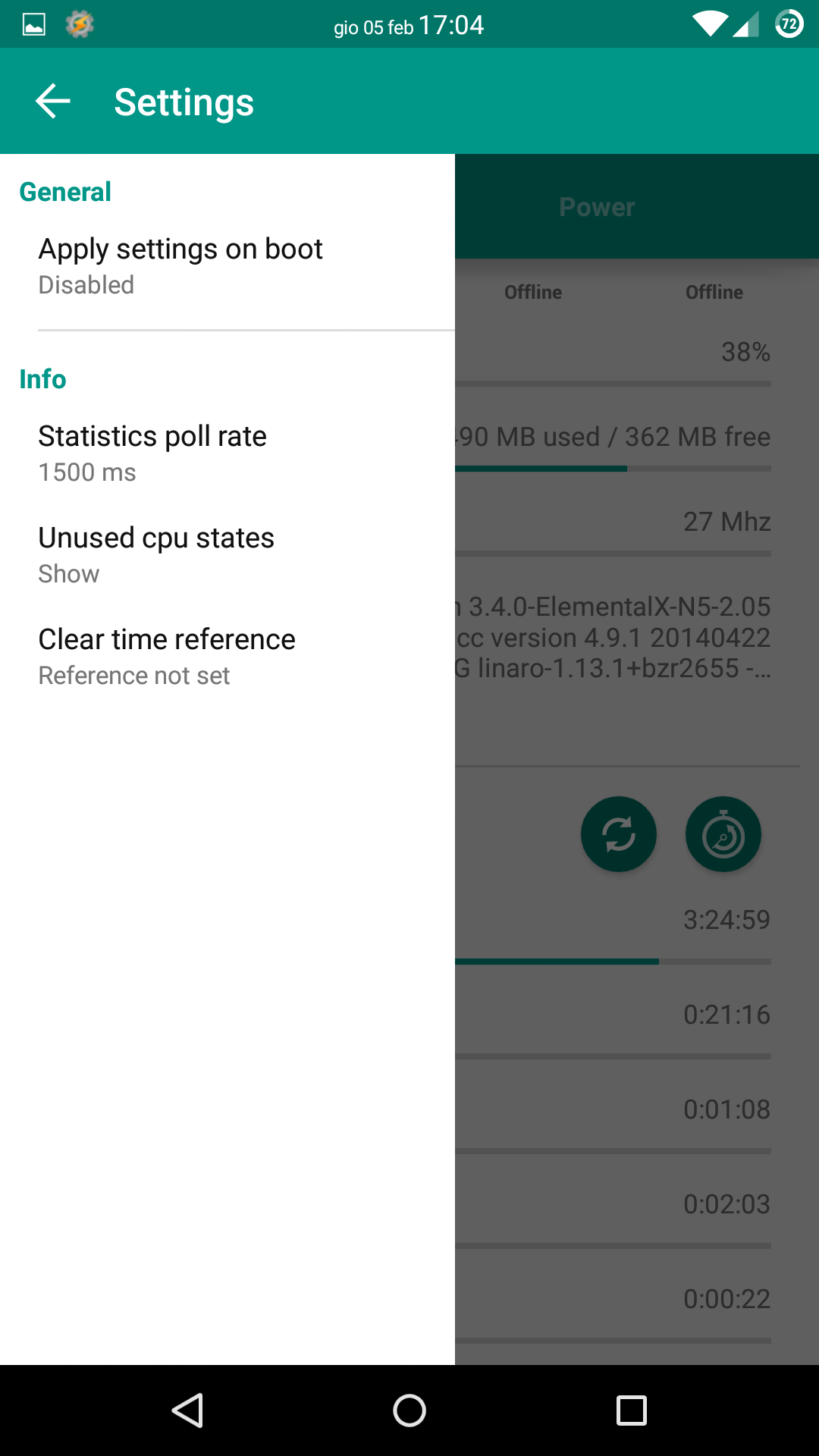Tap the refresh statistics round button
Viewport: 819px width, 1456px height.
pos(619,834)
